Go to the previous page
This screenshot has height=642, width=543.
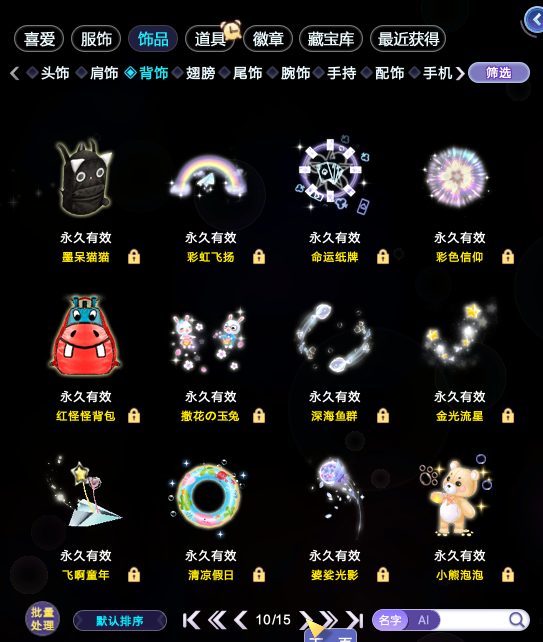click(x=241, y=620)
